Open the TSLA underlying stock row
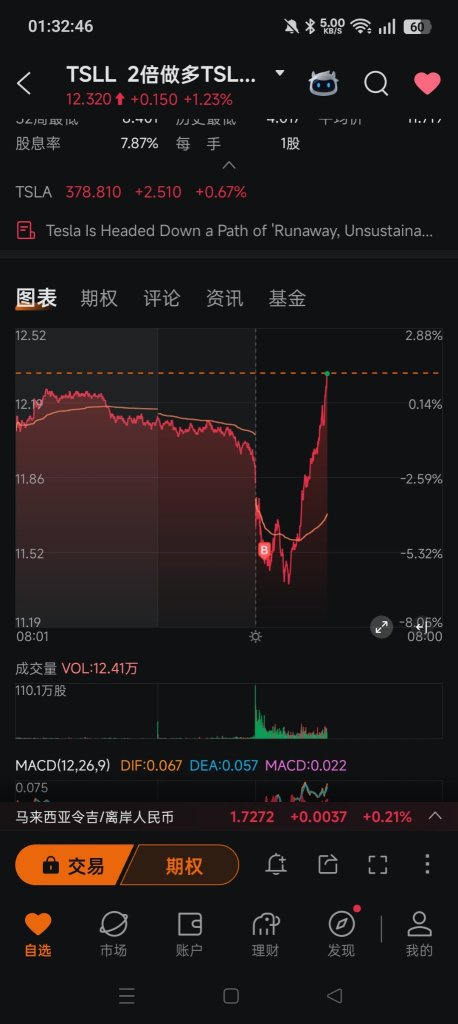This screenshot has width=458, height=1024. pyautogui.click(x=229, y=192)
